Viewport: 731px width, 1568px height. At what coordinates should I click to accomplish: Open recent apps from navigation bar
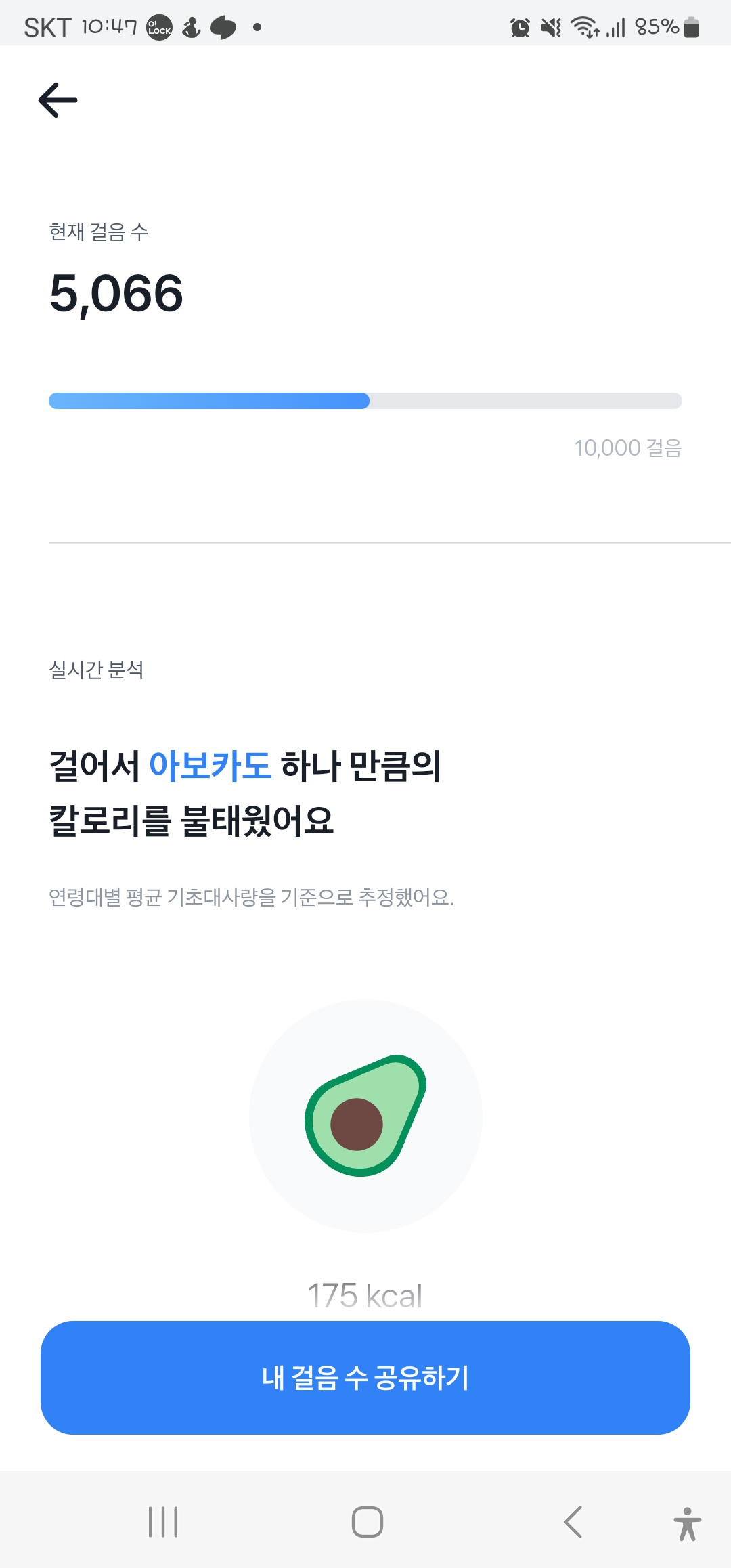click(x=163, y=1522)
